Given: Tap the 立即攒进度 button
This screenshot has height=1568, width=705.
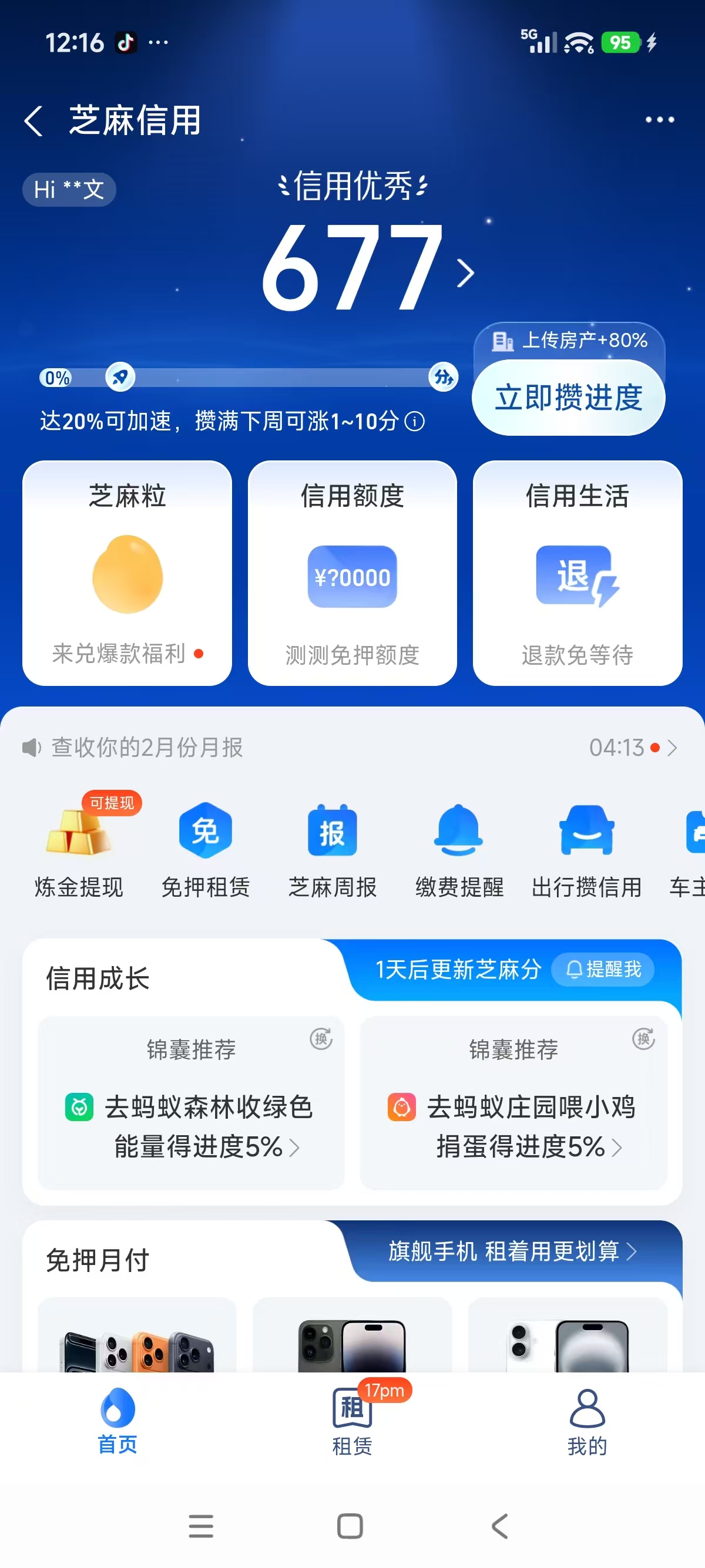Looking at the screenshot, I should pos(568,398).
